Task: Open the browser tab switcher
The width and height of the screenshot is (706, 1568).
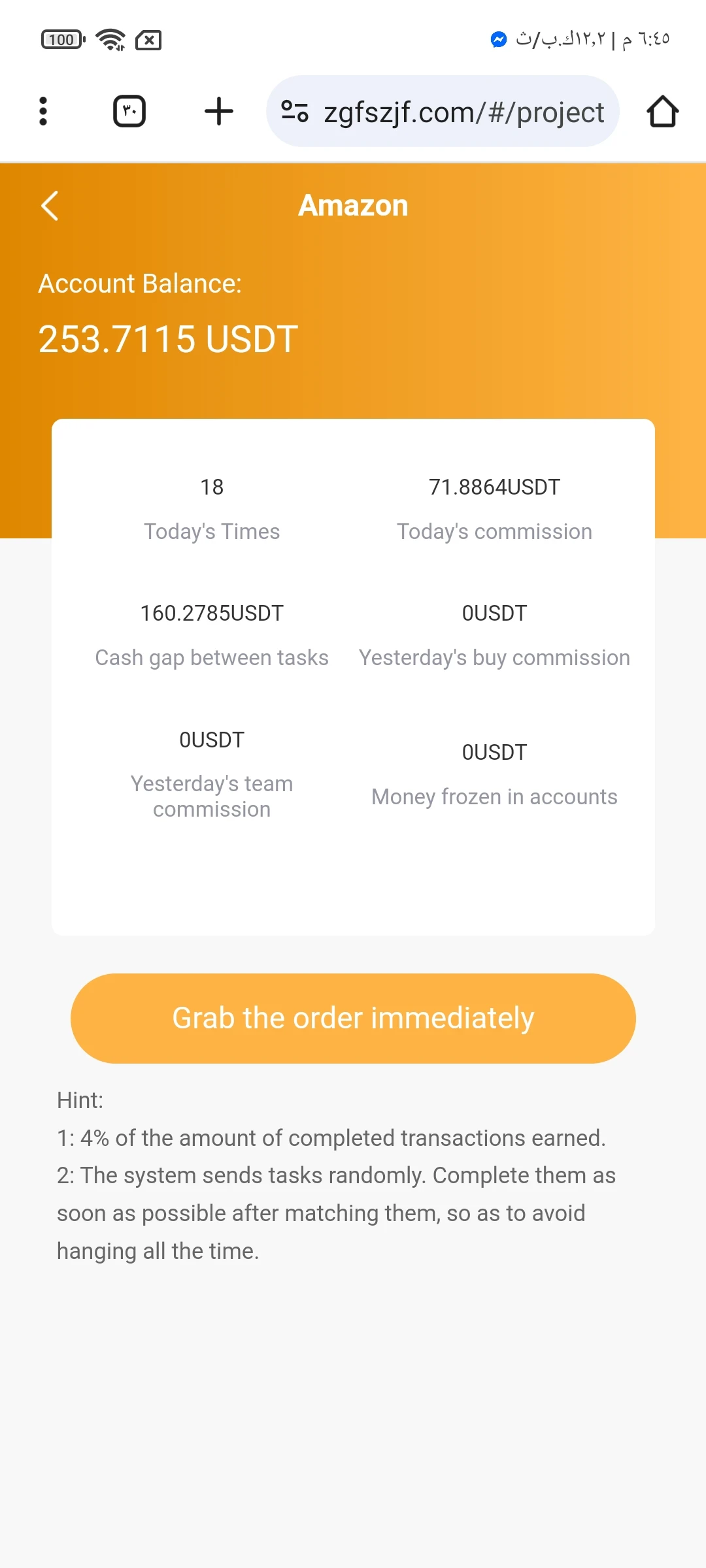Action: pyautogui.click(x=129, y=111)
